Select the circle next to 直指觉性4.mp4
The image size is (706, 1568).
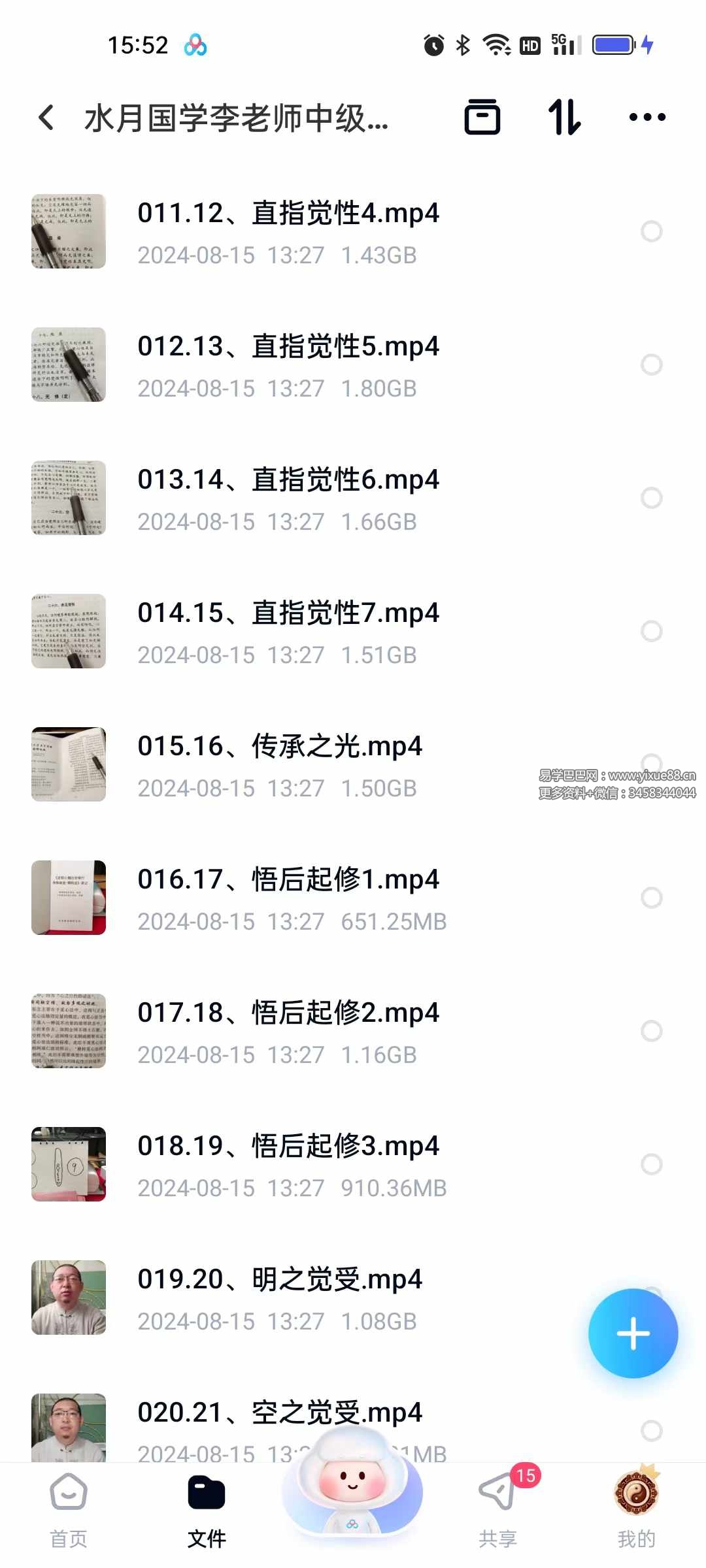pos(653,231)
